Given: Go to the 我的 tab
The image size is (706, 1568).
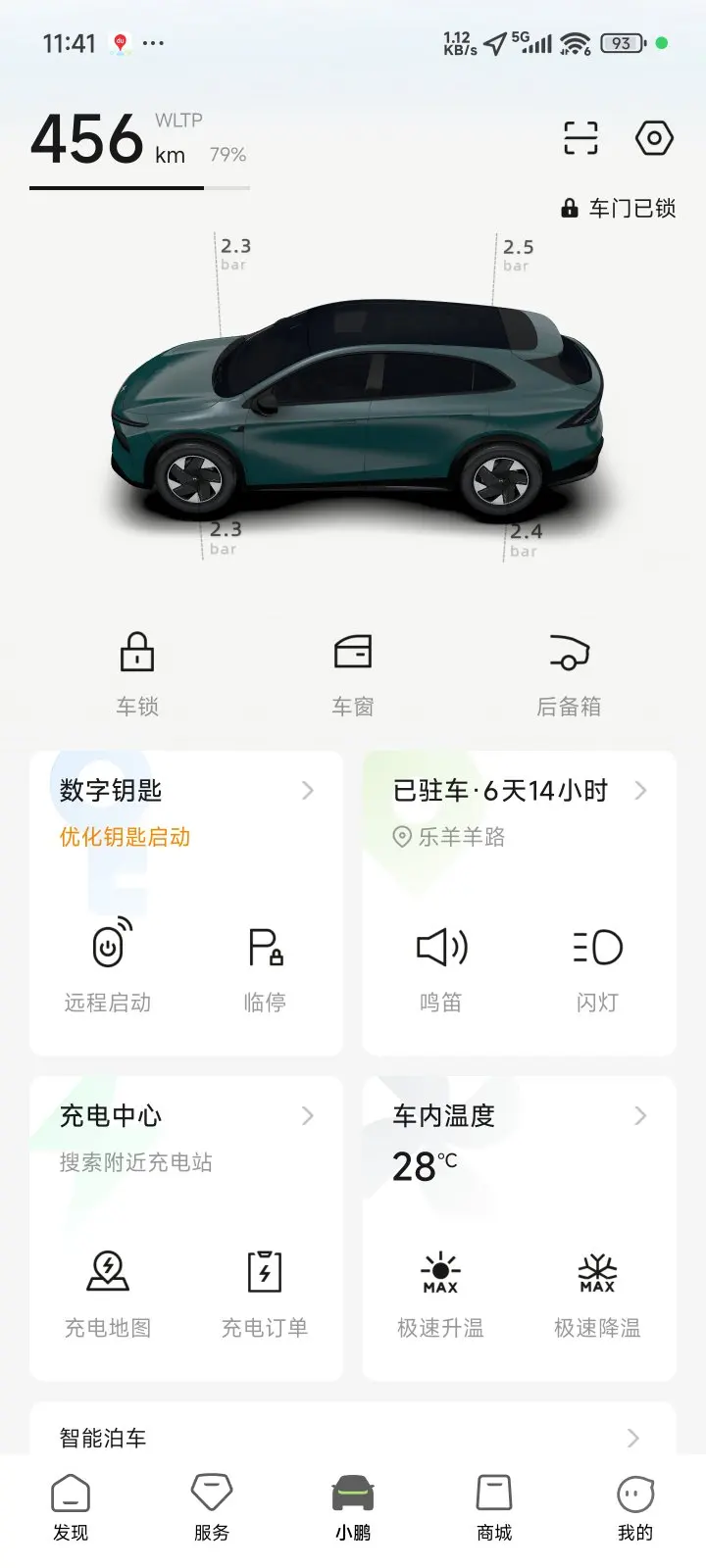Looking at the screenshot, I should 635,1508.
